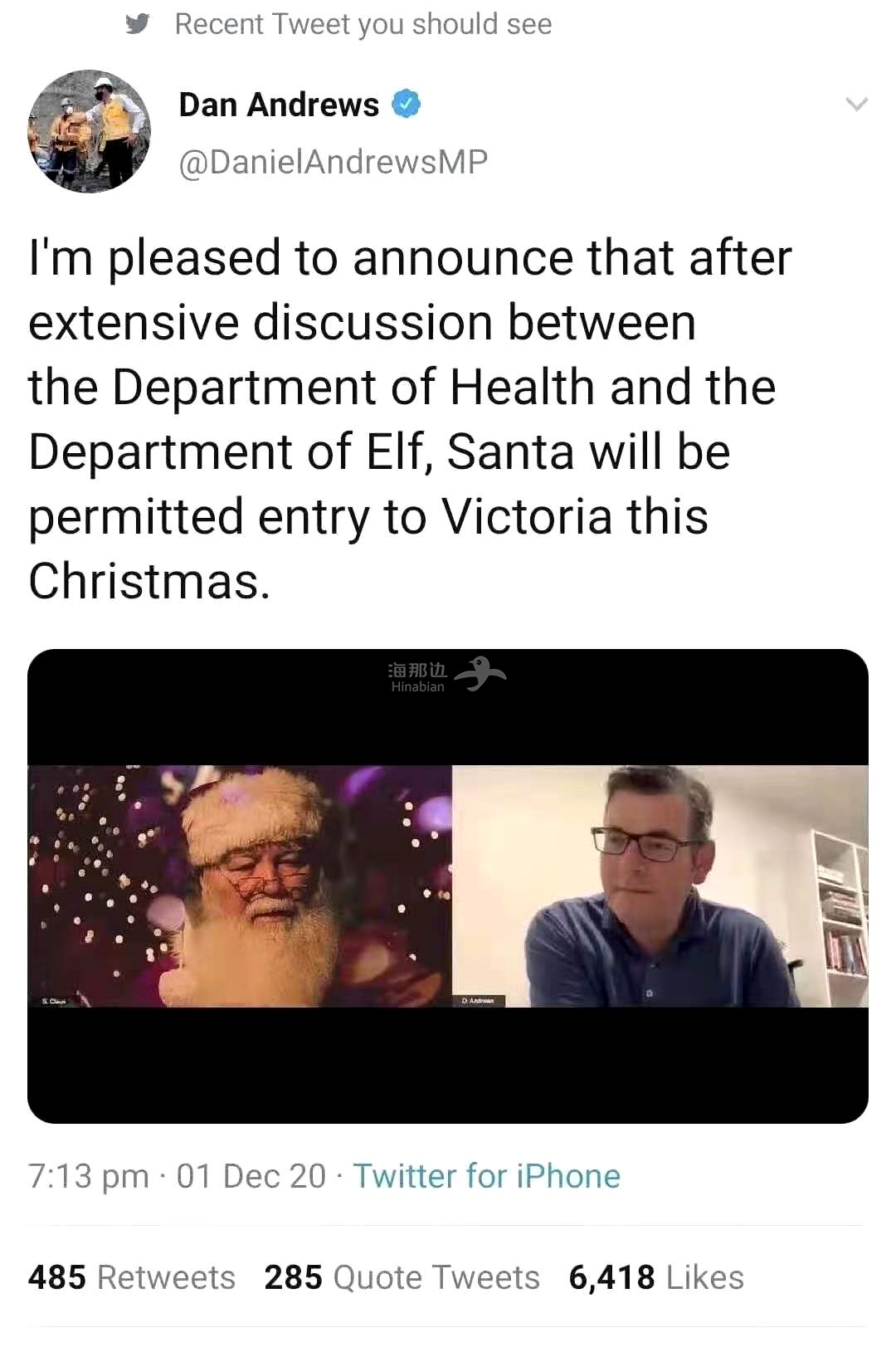Click the S. Claus video participant label
The height and width of the screenshot is (1352, 896).
pyautogui.click(x=51, y=1001)
